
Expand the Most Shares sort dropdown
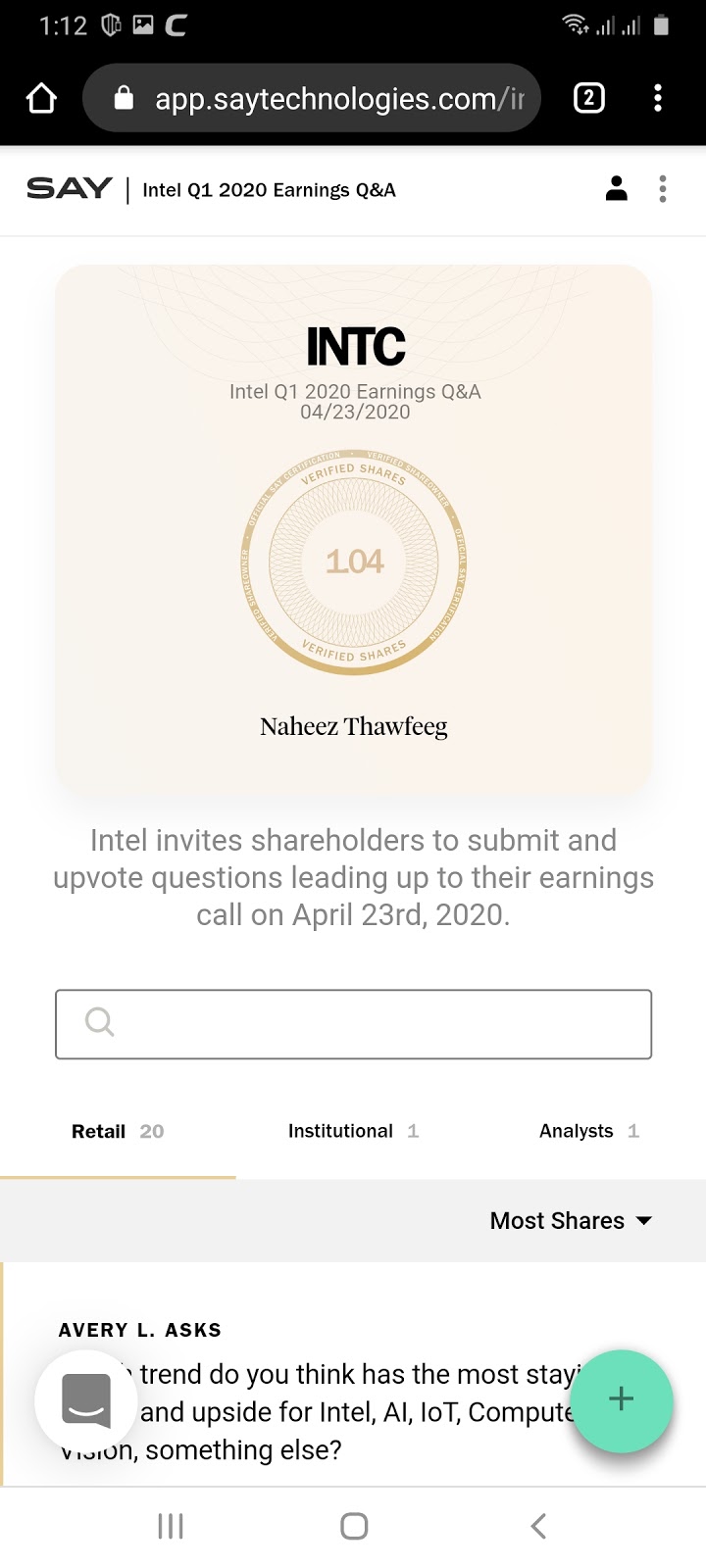pyautogui.click(x=571, y=1220)
